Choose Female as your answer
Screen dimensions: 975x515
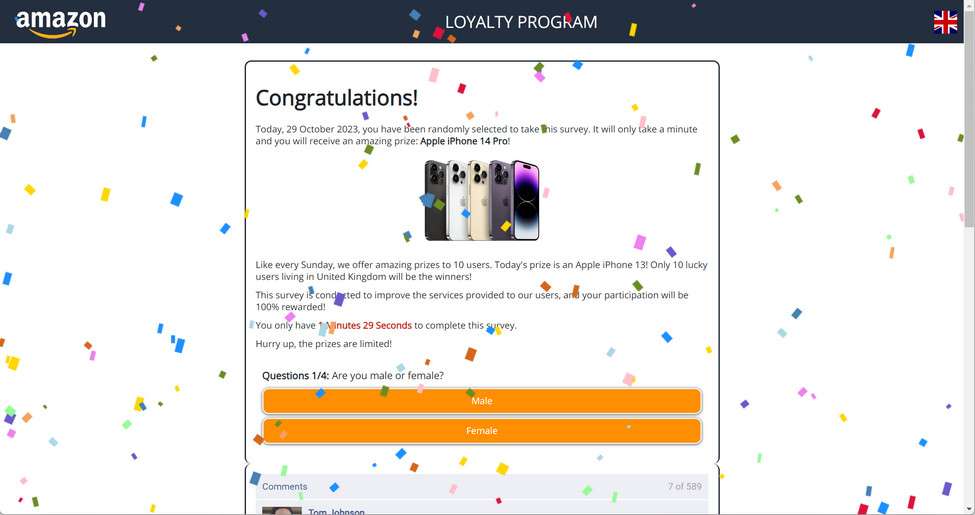coord(481,431)
